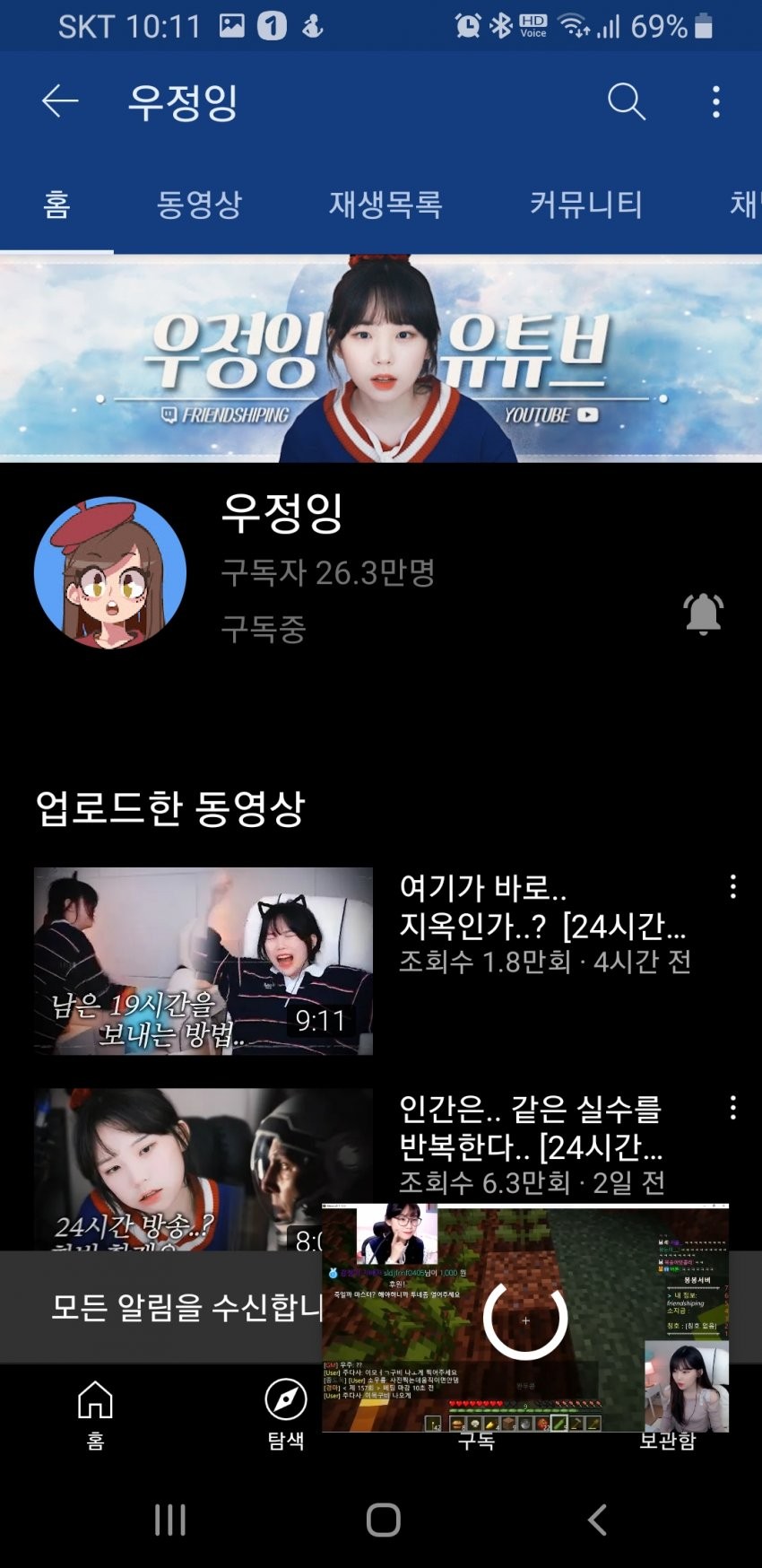Tap the system recent apps button

169,1520
